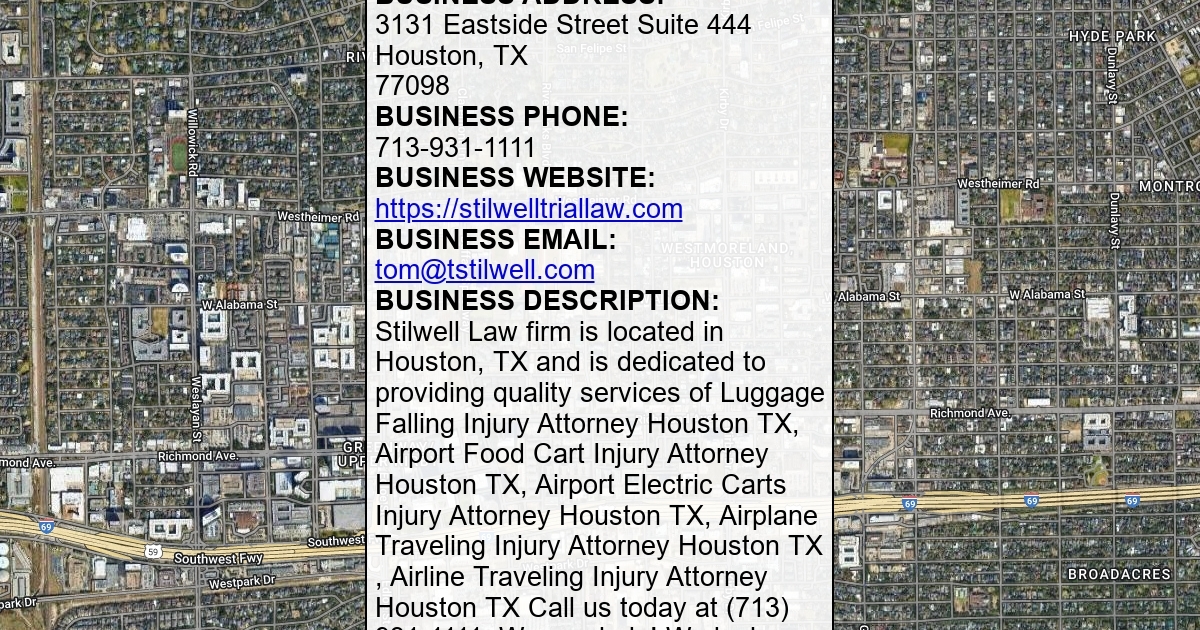Email tom@tstilwell.com via the link
1200x630 pixels.
coord(484,270)
